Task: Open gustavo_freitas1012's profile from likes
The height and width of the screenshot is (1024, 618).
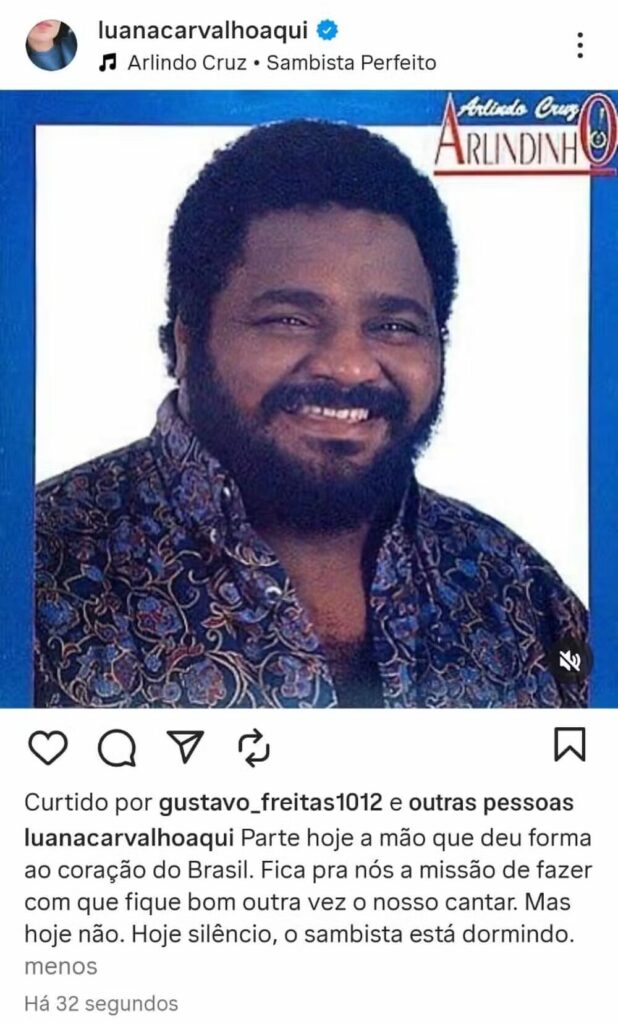Action: click(269, 803)
